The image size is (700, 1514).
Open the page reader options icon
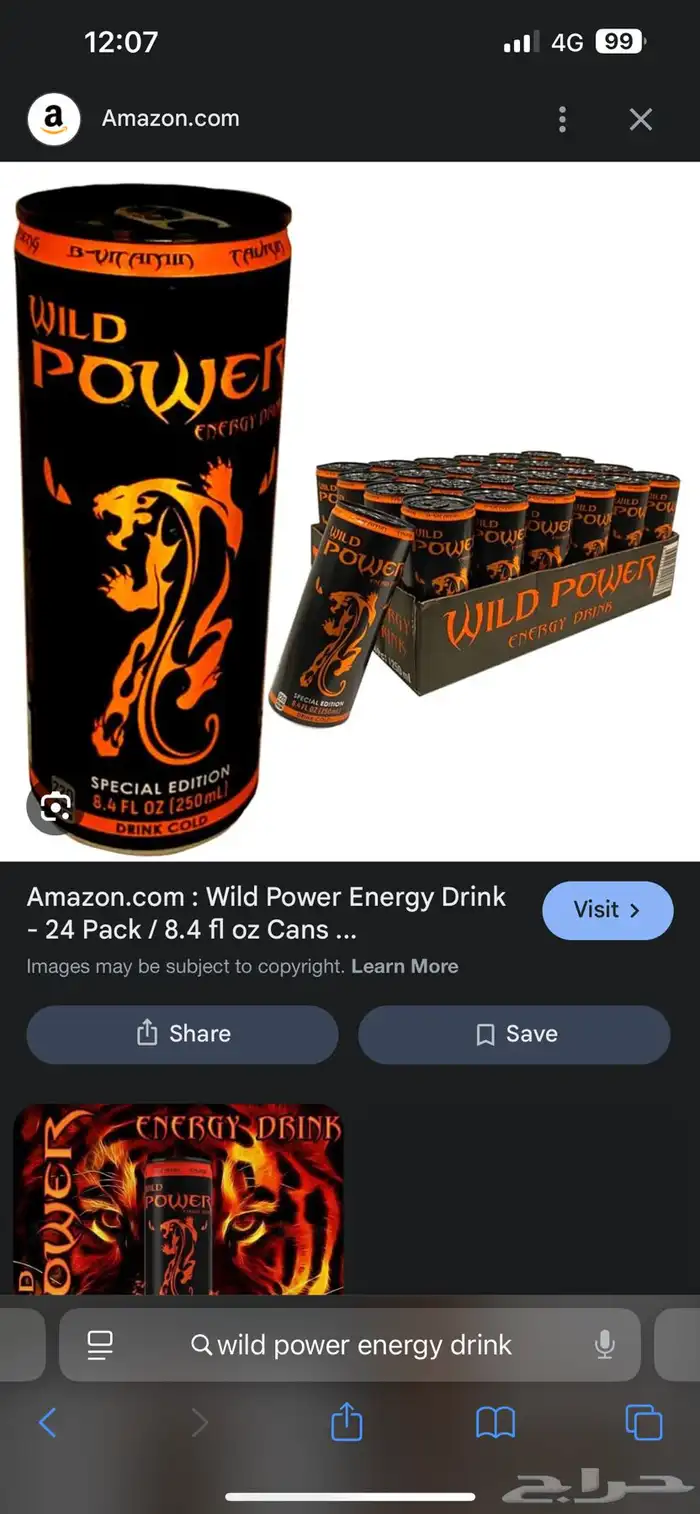point(100,1345)
